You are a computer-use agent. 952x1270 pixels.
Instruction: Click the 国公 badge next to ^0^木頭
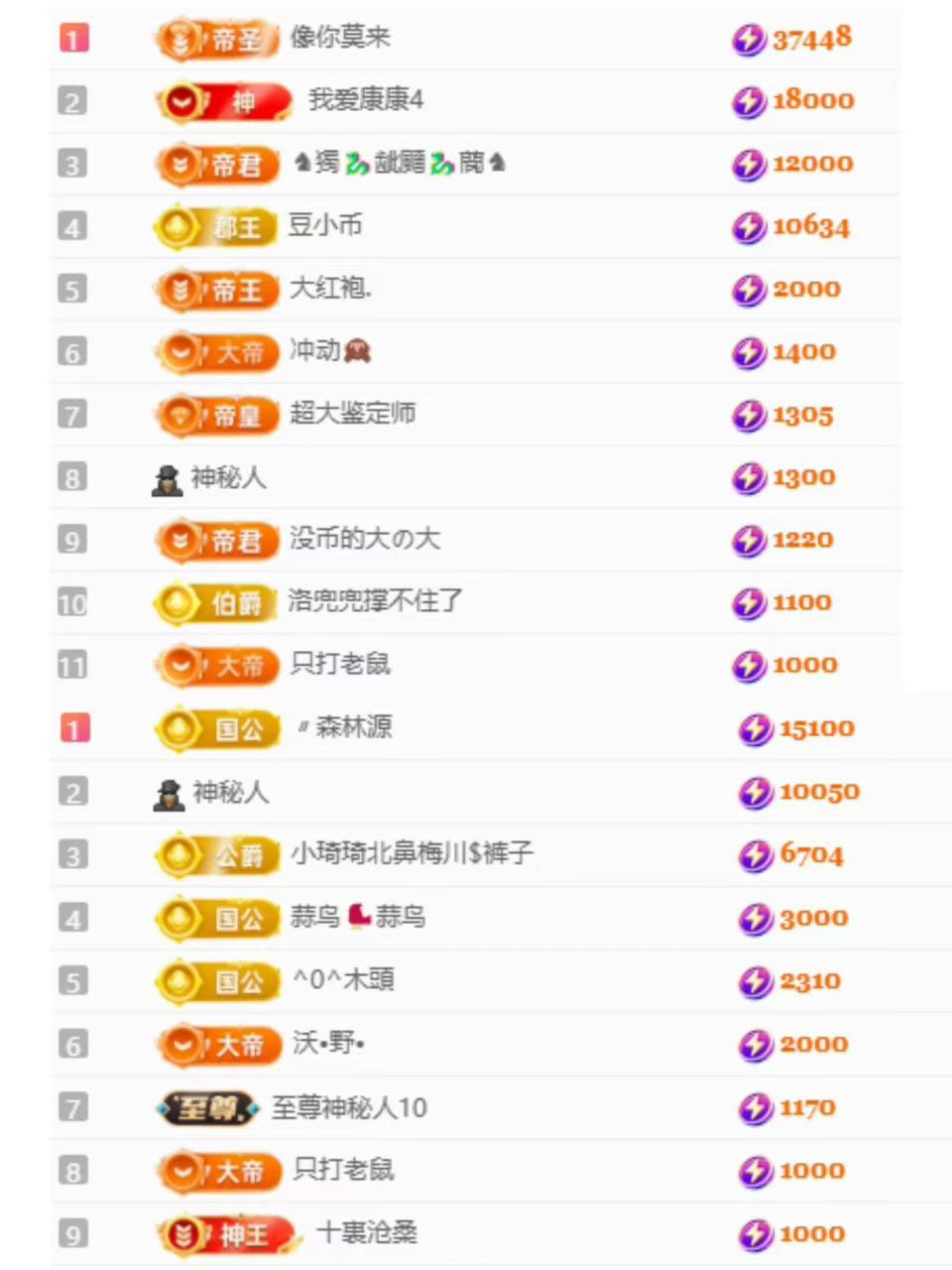[x=216, y=980]
